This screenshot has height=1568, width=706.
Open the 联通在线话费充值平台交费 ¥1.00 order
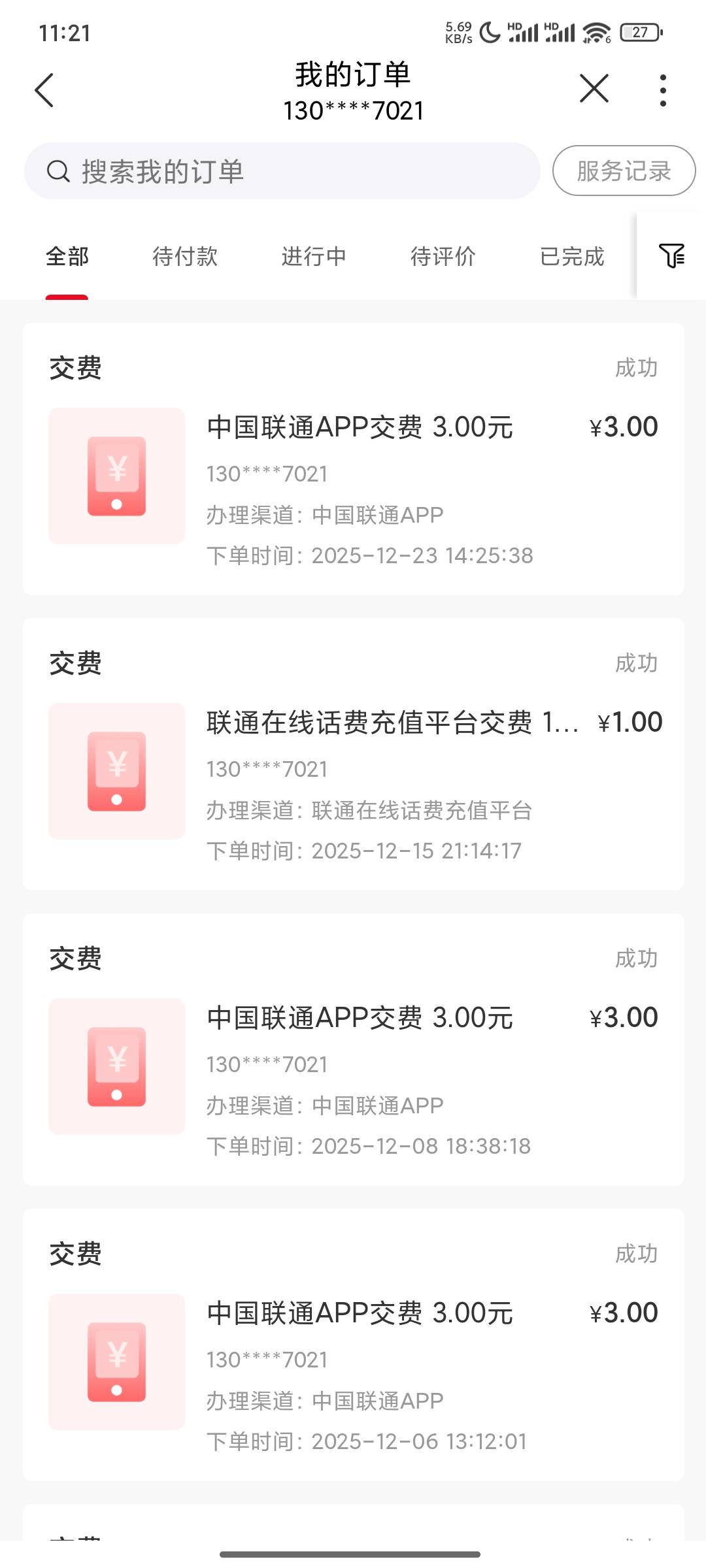tap(354, 755)
